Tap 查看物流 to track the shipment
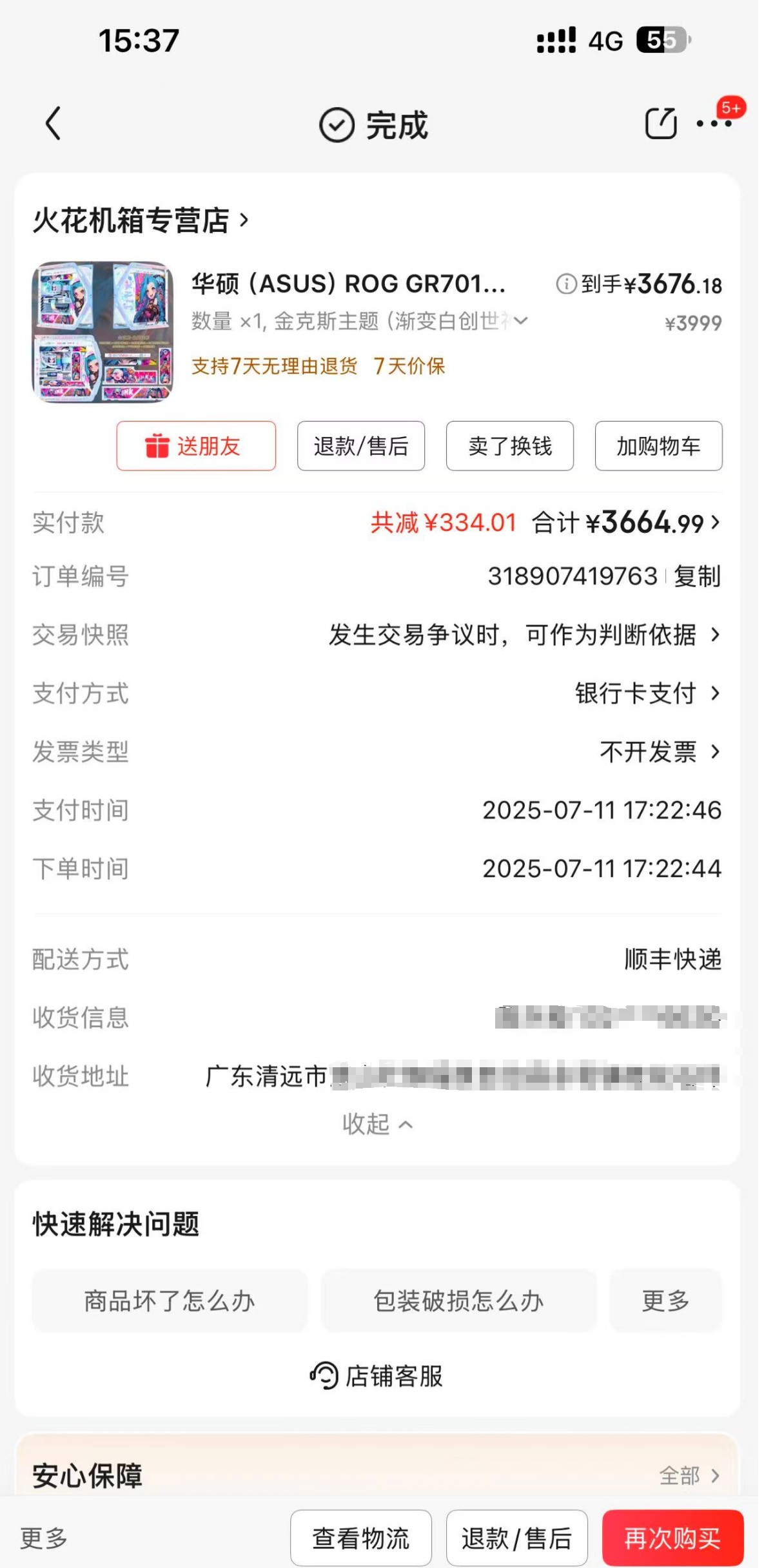The width and height of the screenshot is (764, 1568). click(360, 1538)
